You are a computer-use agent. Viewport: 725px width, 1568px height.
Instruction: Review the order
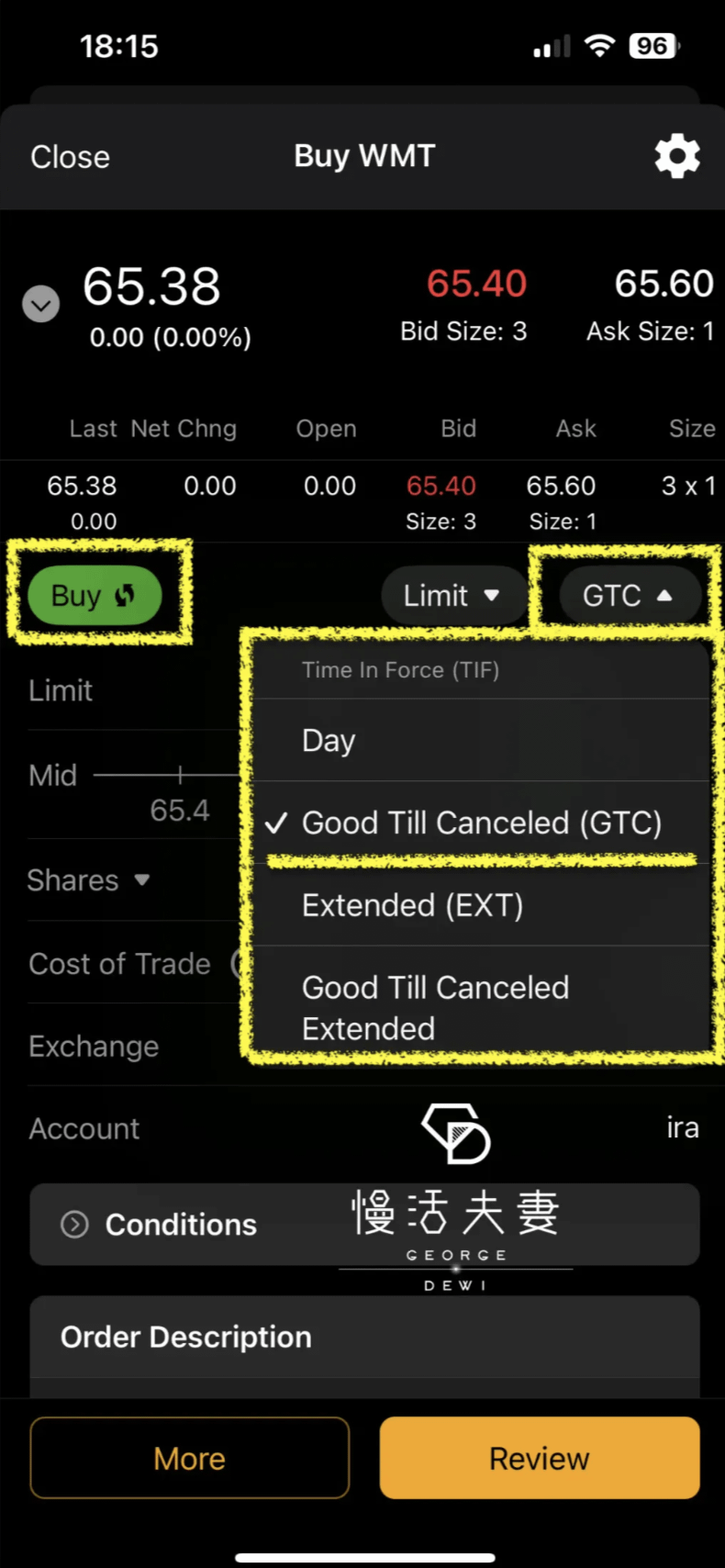(539, 1458)
